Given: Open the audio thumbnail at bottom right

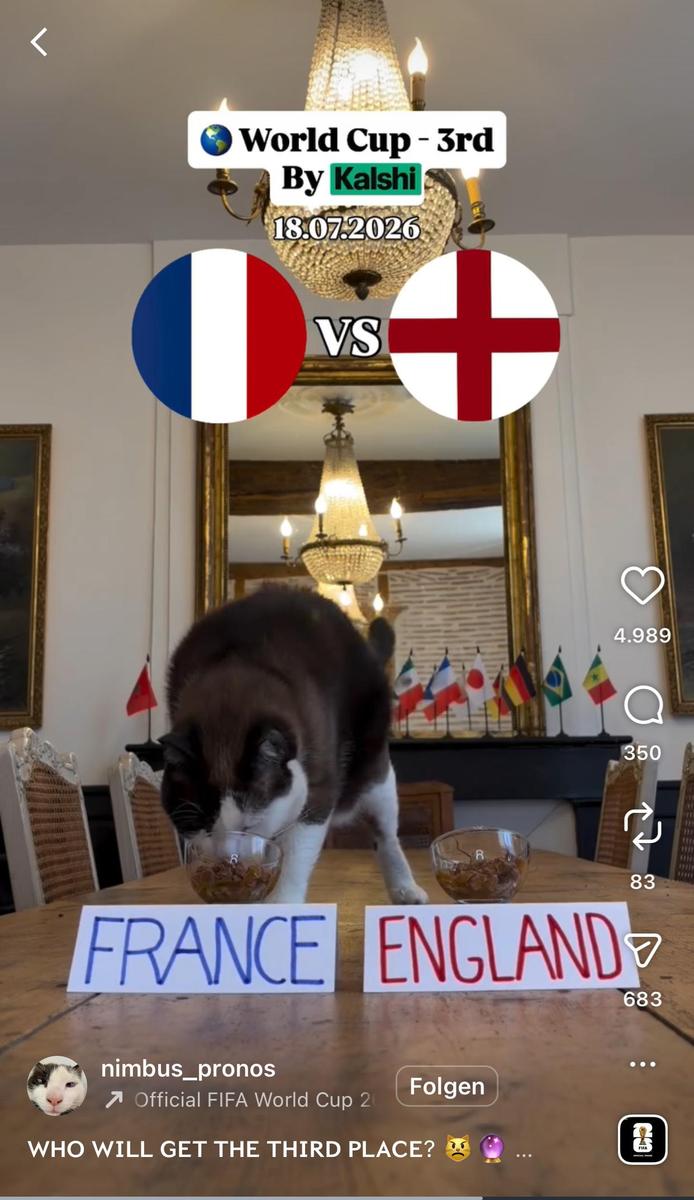Looking at the screenshot, I should coord(642,1140).
